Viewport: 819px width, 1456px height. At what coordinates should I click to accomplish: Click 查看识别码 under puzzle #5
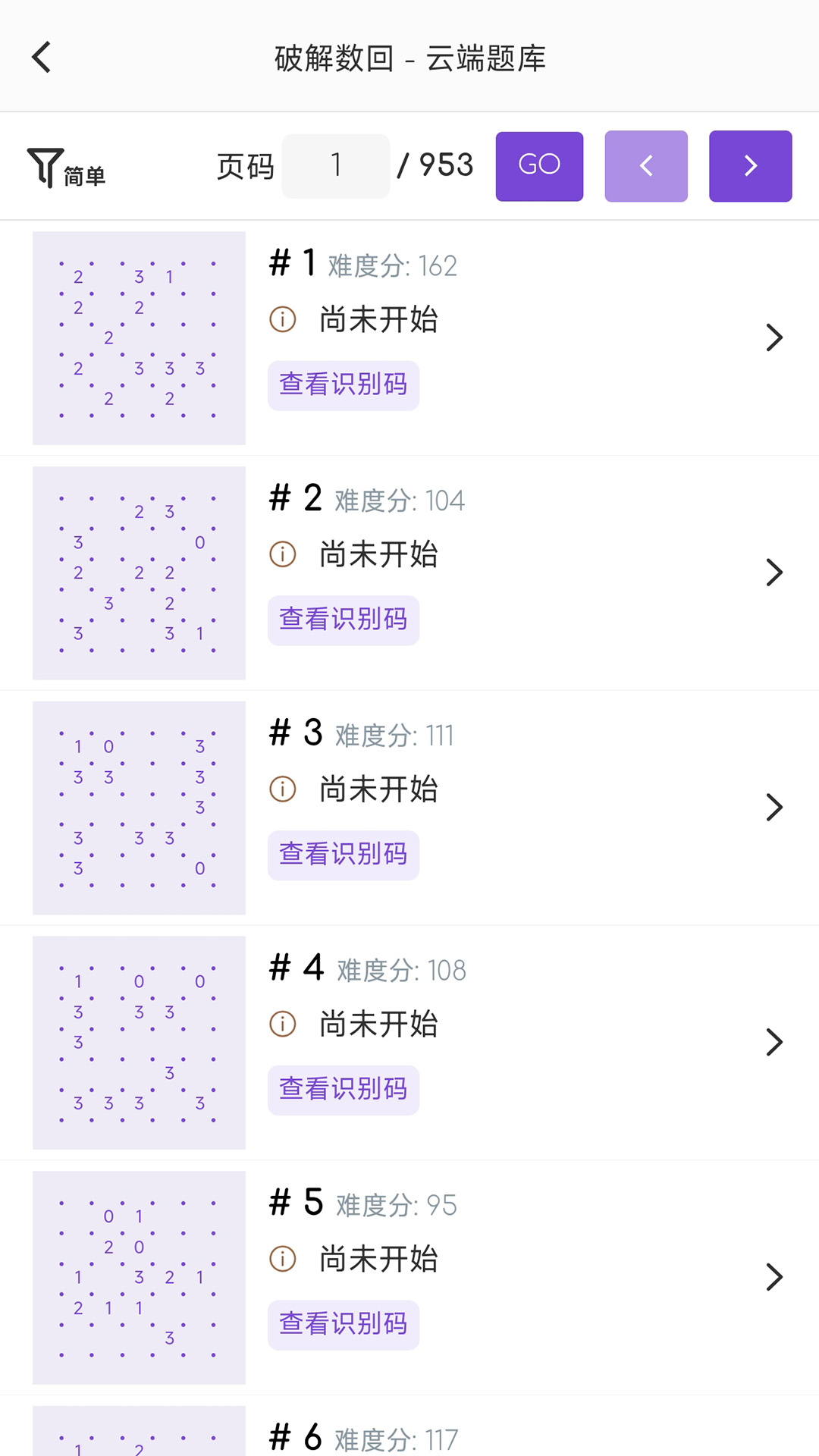pyautogui.click(x=343, y=1325)
